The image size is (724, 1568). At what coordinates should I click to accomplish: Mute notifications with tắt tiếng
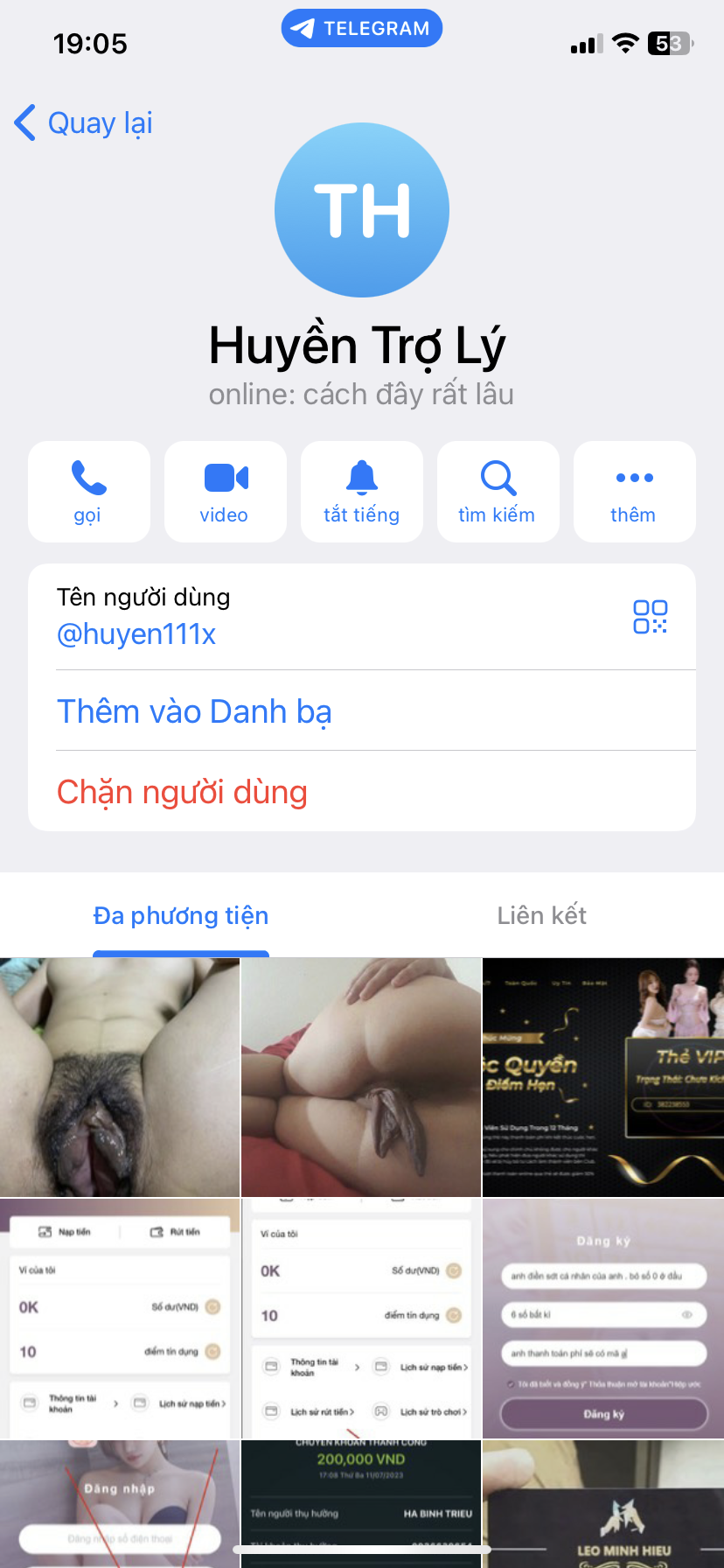(361, 492)
